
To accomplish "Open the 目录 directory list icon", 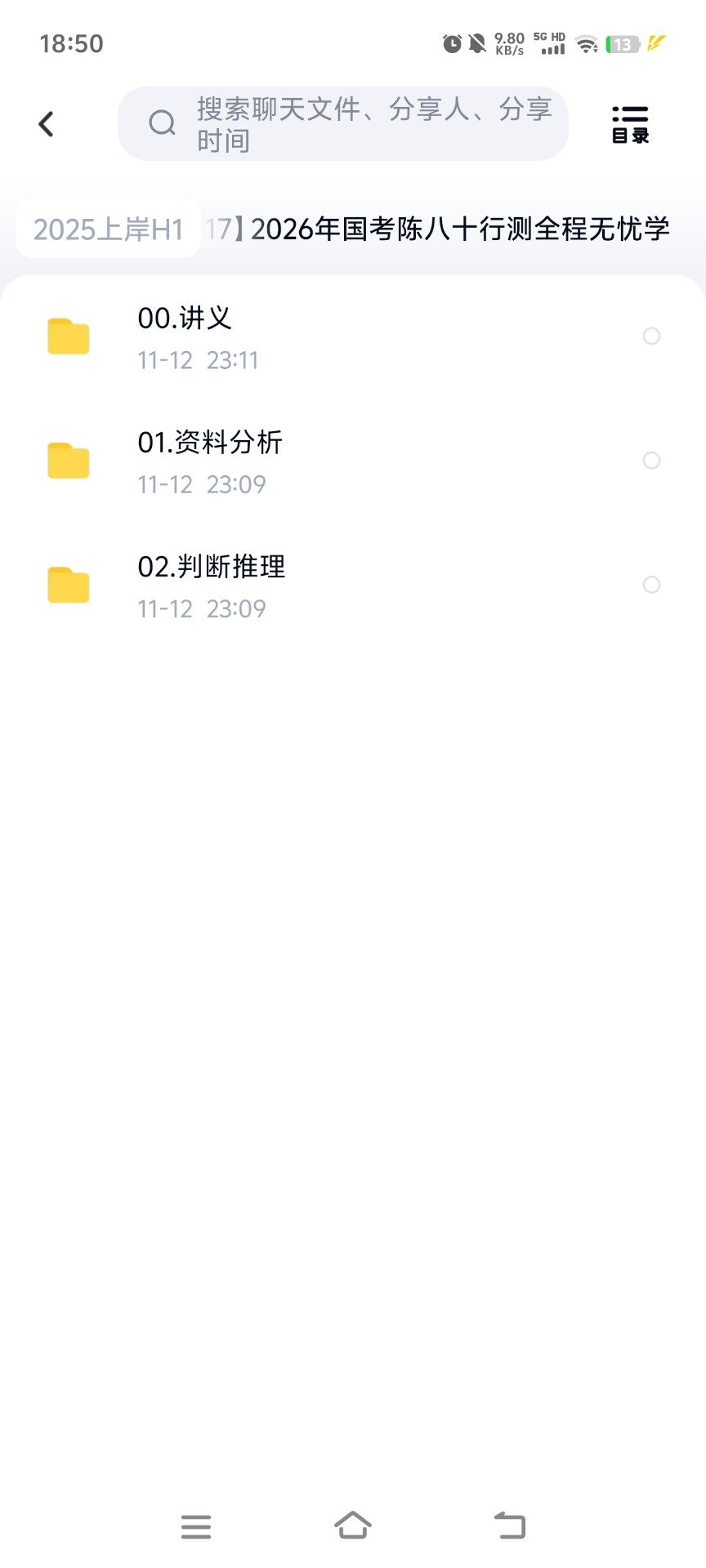I will coord(630,124).
